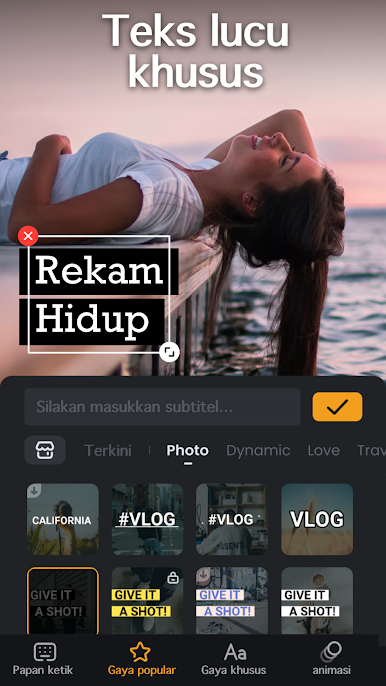
Task: Choose the white-box GIVE IT A SHOT style
Action: [317, 601]
